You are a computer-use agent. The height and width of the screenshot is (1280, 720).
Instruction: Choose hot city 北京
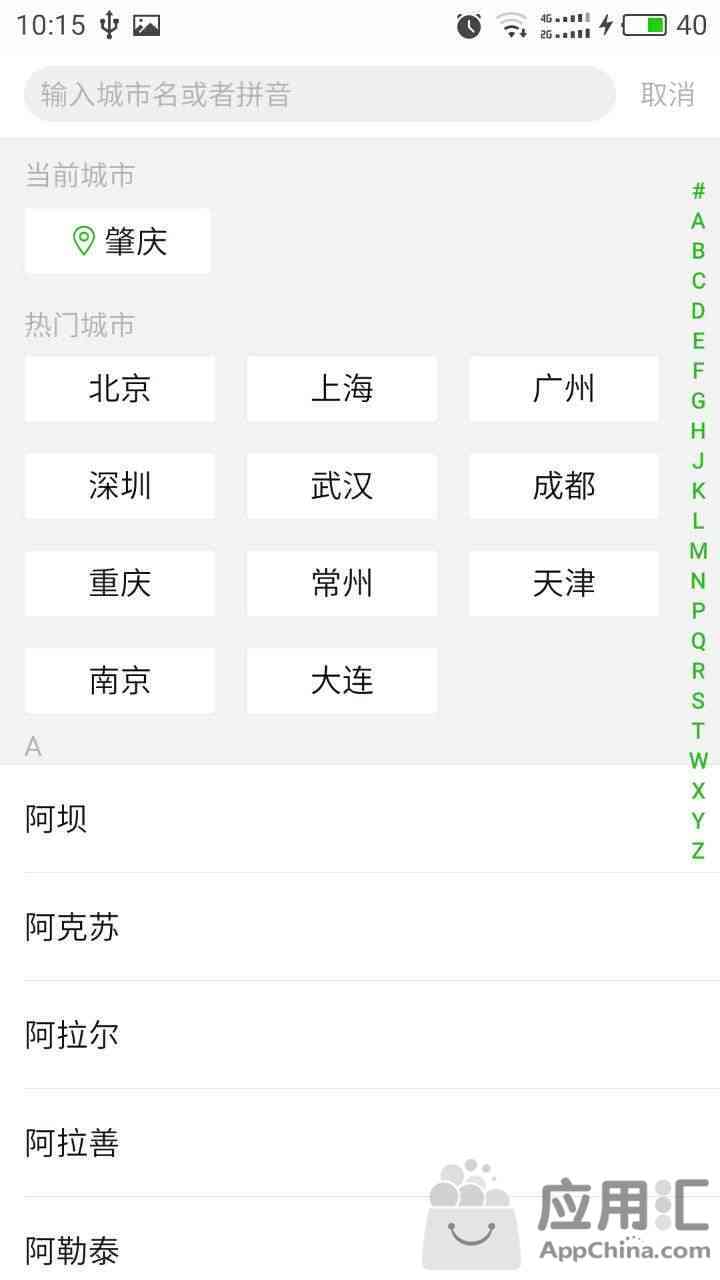(x=120, y=388)
